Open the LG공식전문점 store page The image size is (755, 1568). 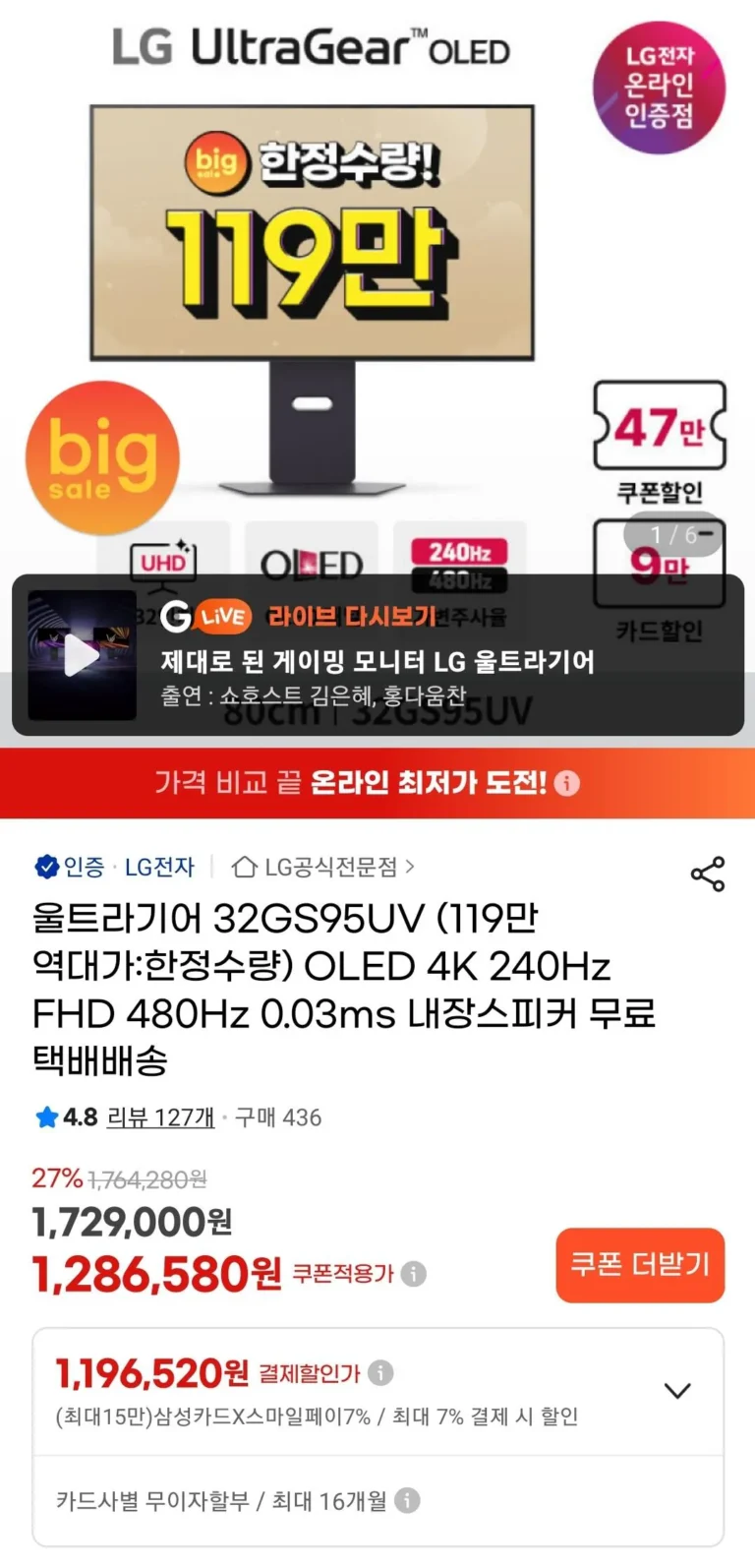pos(323,867)
